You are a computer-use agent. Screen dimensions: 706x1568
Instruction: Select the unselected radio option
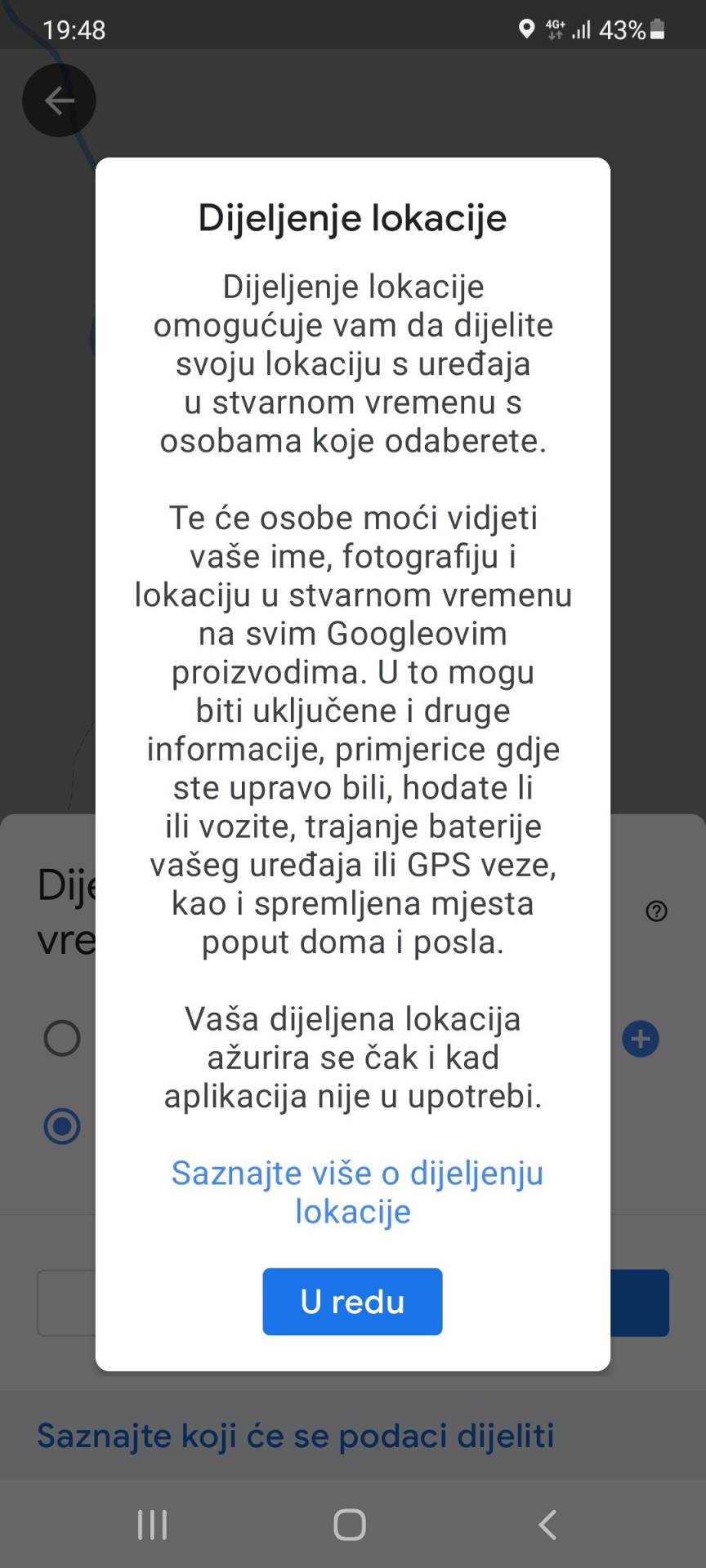pos(60,1038)
